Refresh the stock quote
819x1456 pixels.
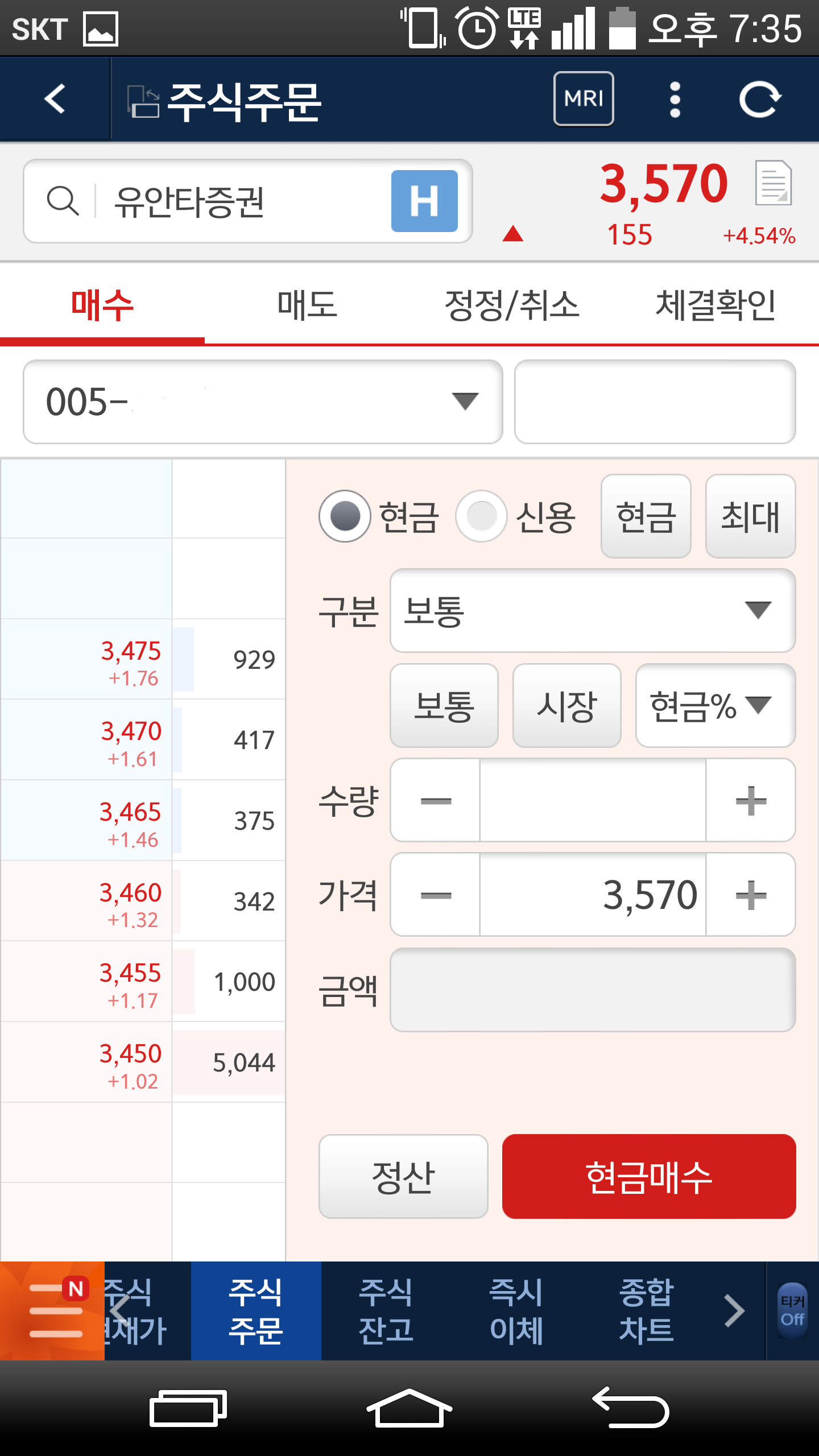[760, 100]
